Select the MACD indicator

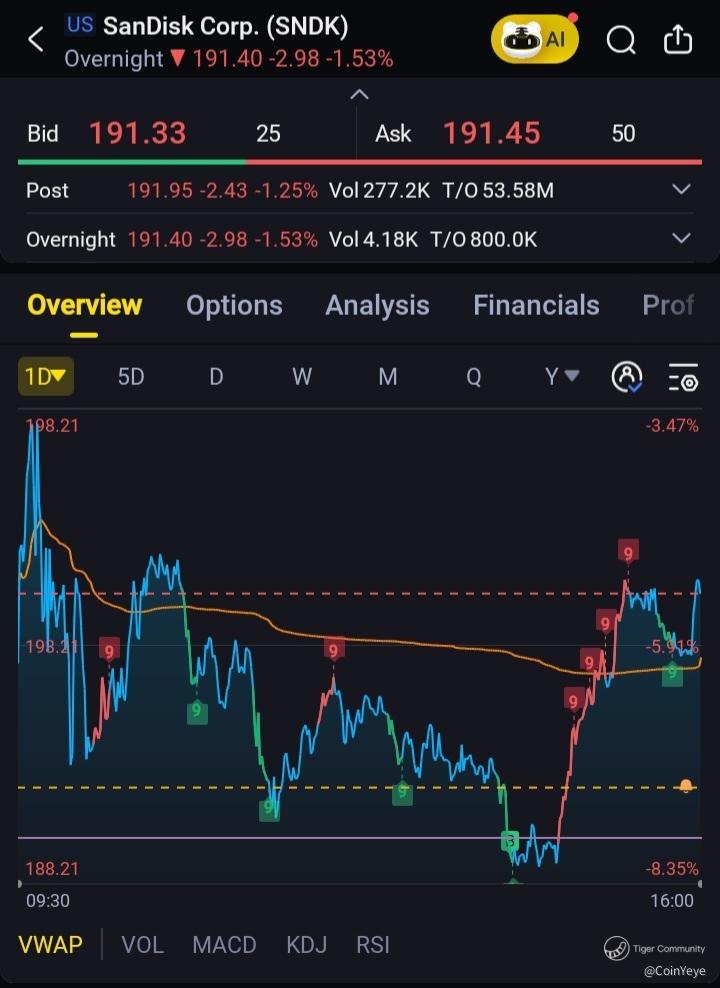coord(224,945)
